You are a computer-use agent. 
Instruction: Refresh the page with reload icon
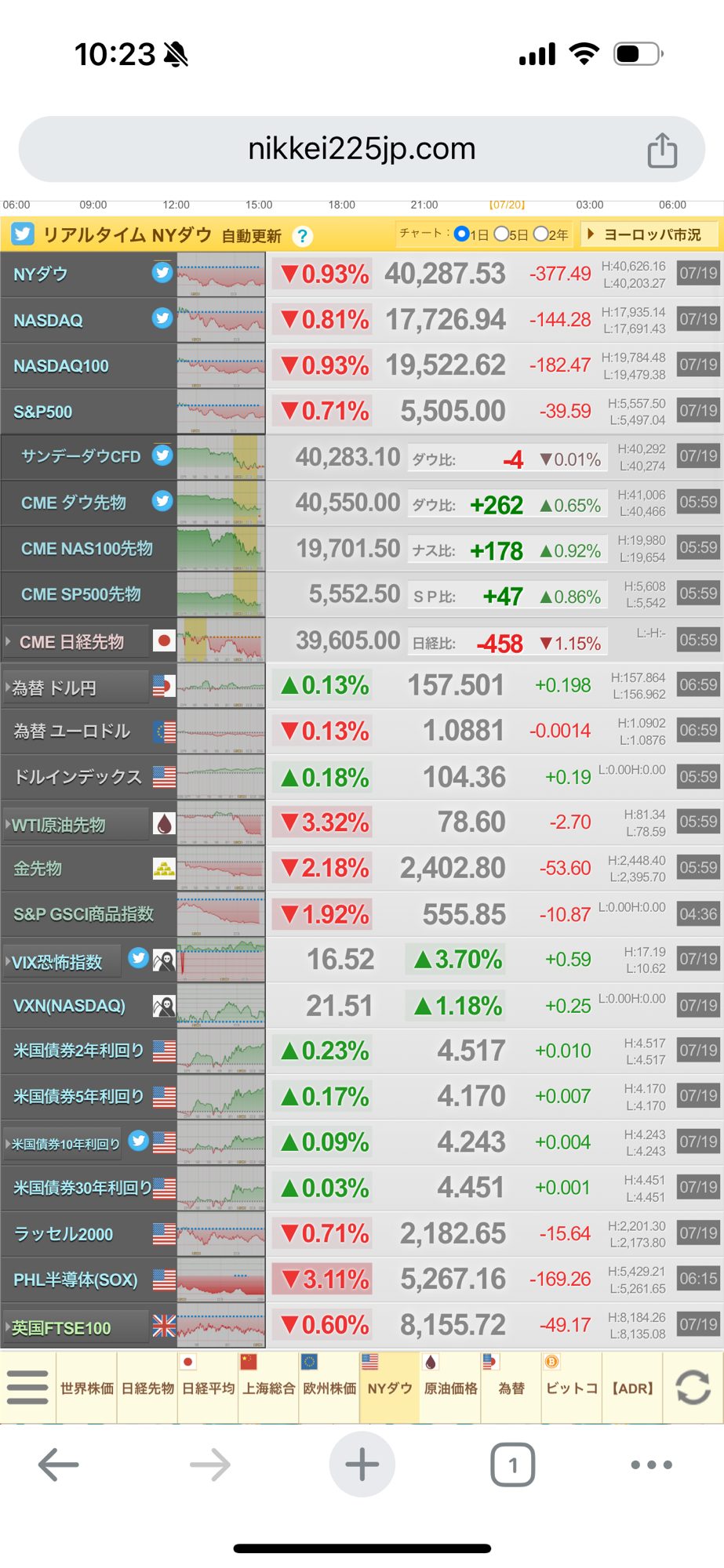(693, 1387)
